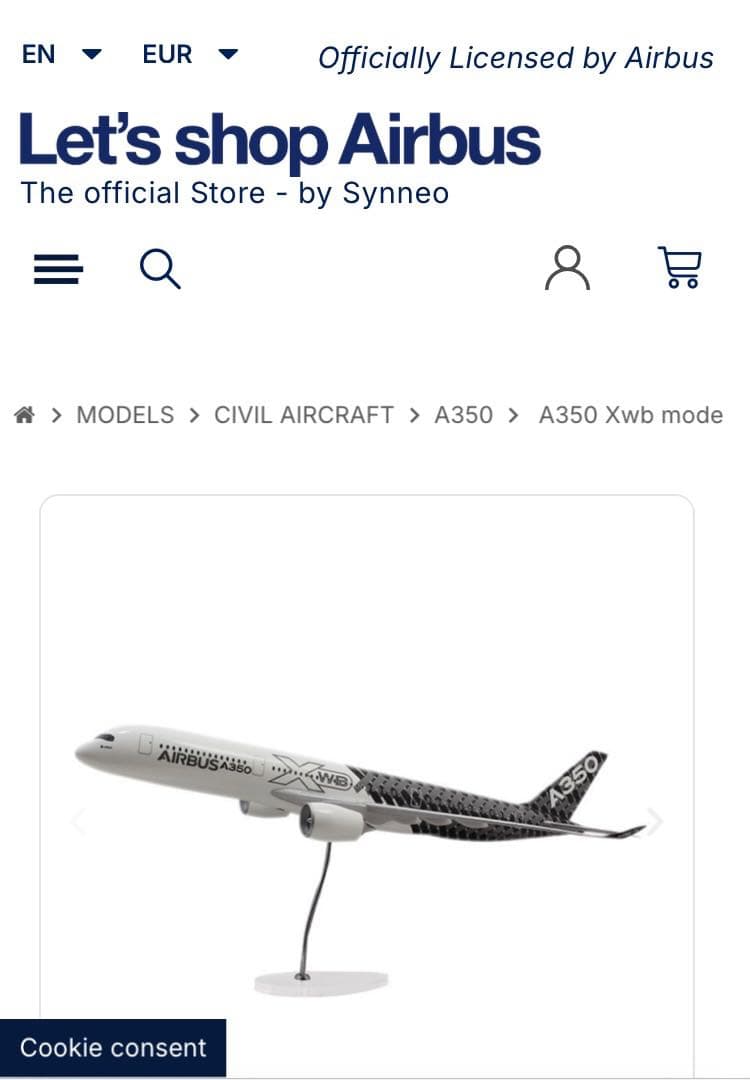Click the Let's shop Airbus logo

279,140
